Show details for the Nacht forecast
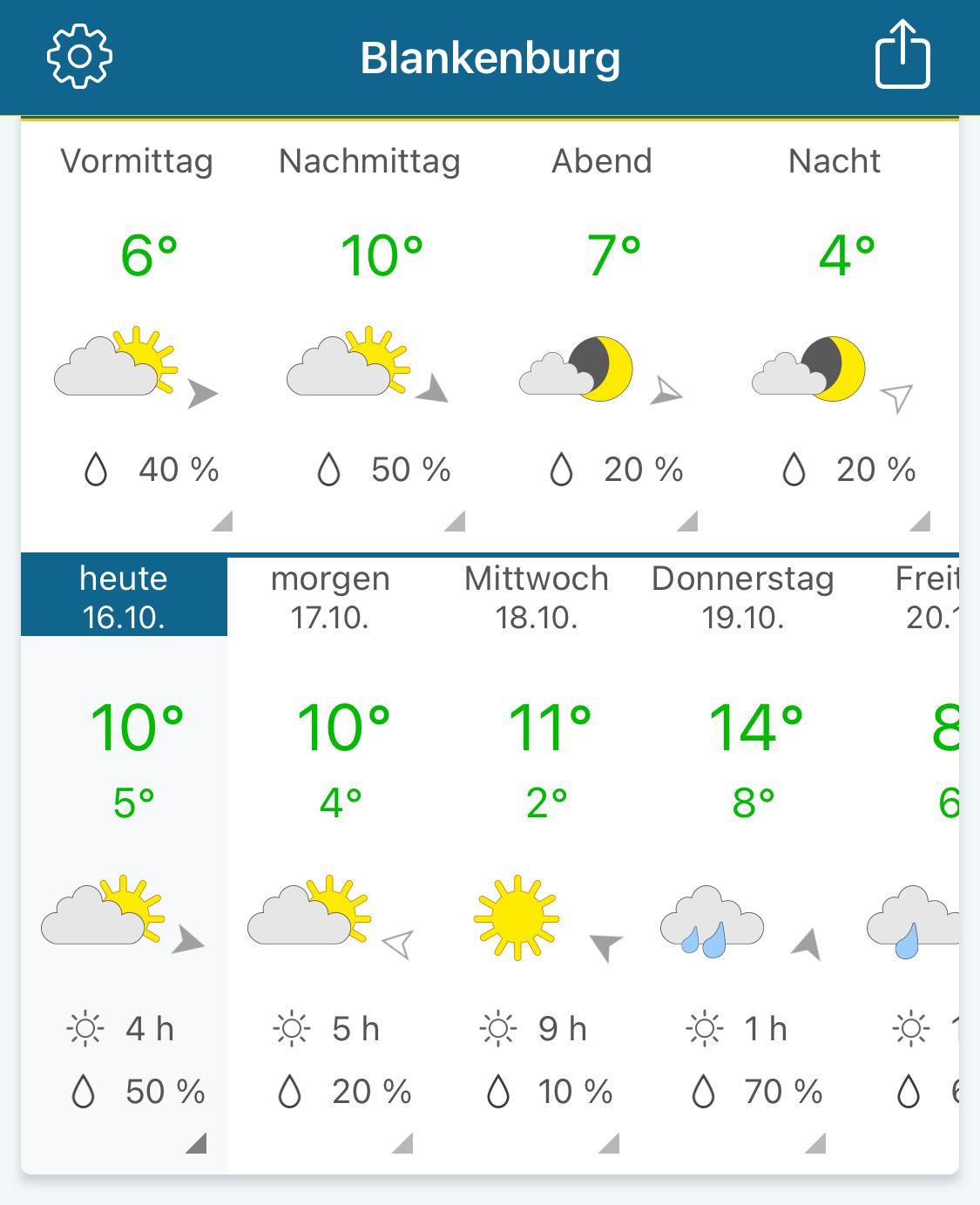The width and height of the screenshot is (980, 1205). (x=920, y=521)
